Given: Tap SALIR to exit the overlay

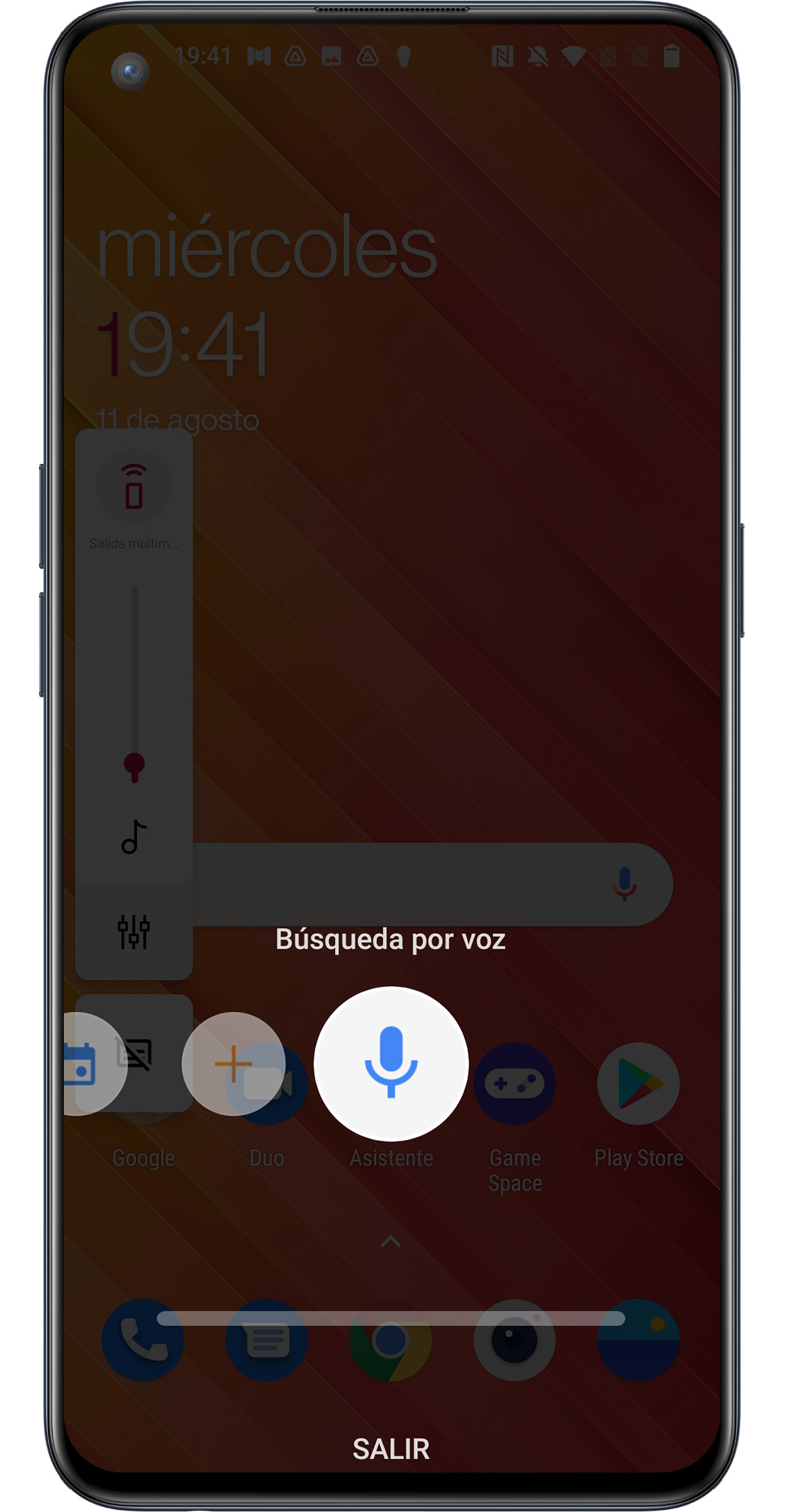Looking at the screenshot, I should [x=391, y=1449].
